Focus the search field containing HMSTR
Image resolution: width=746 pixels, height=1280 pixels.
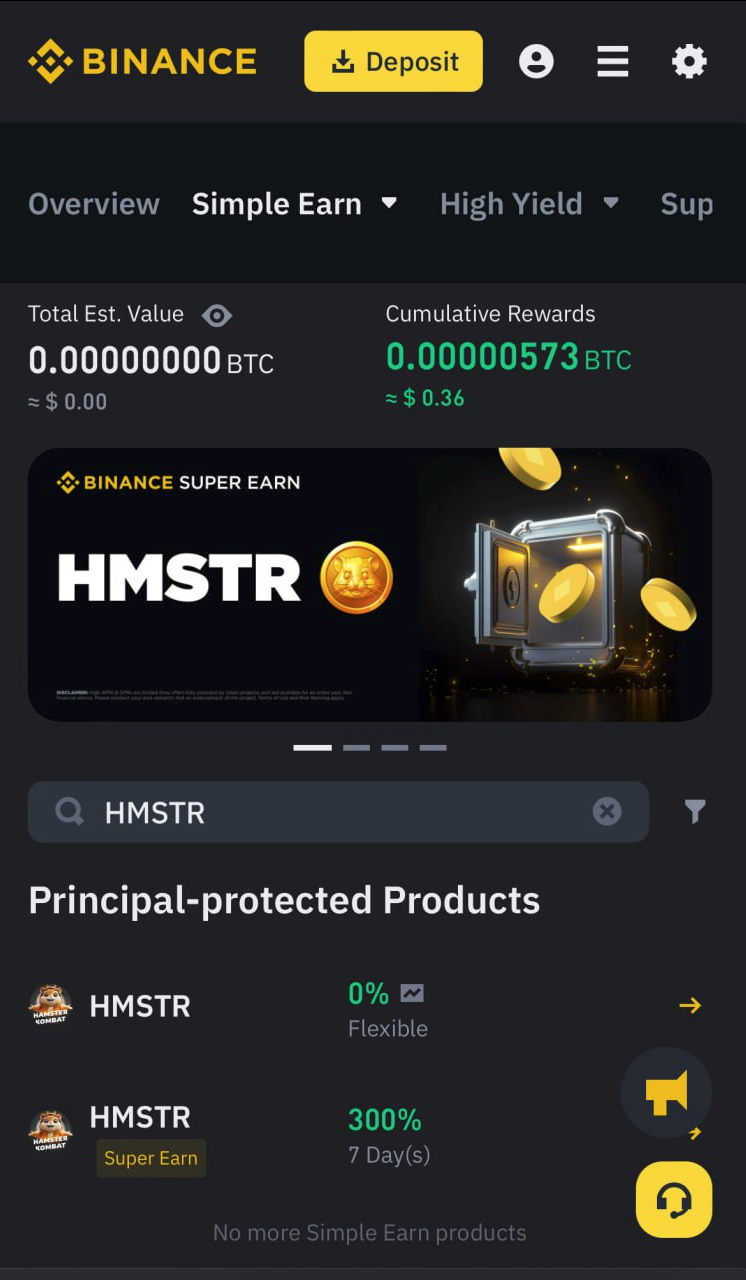[330, 812]
